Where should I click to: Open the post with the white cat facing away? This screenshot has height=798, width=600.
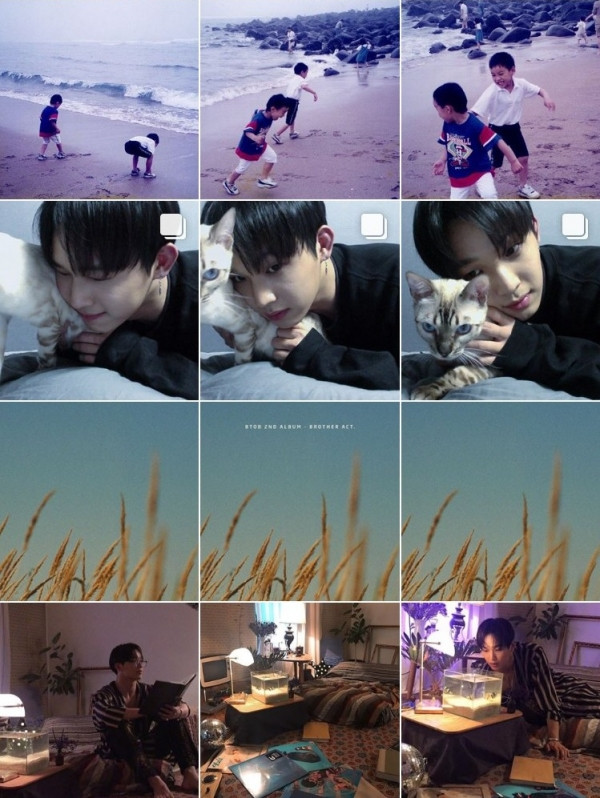(x=99, y=300)
